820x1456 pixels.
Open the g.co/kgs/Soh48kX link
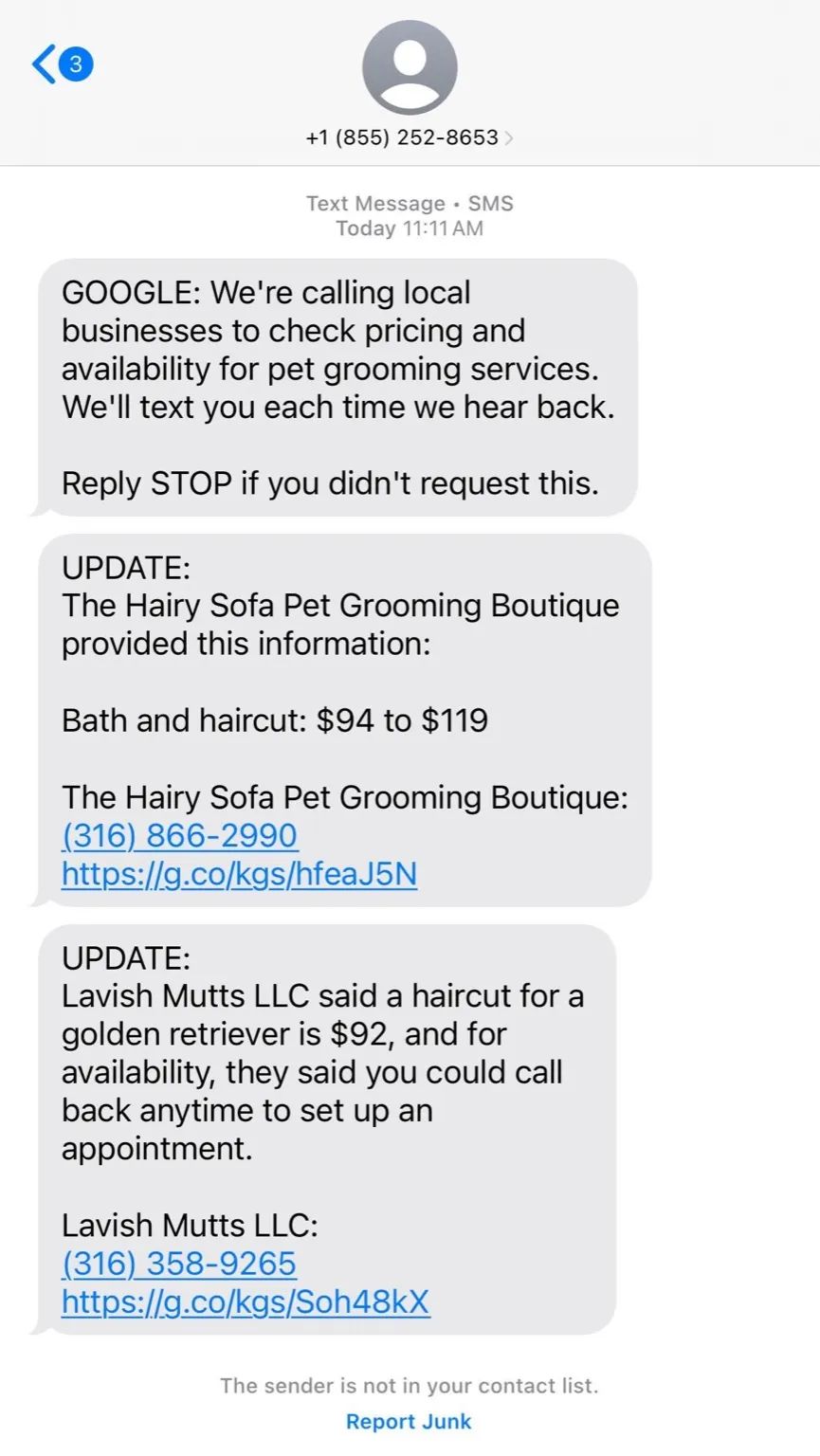click(x=246, y=1301)
